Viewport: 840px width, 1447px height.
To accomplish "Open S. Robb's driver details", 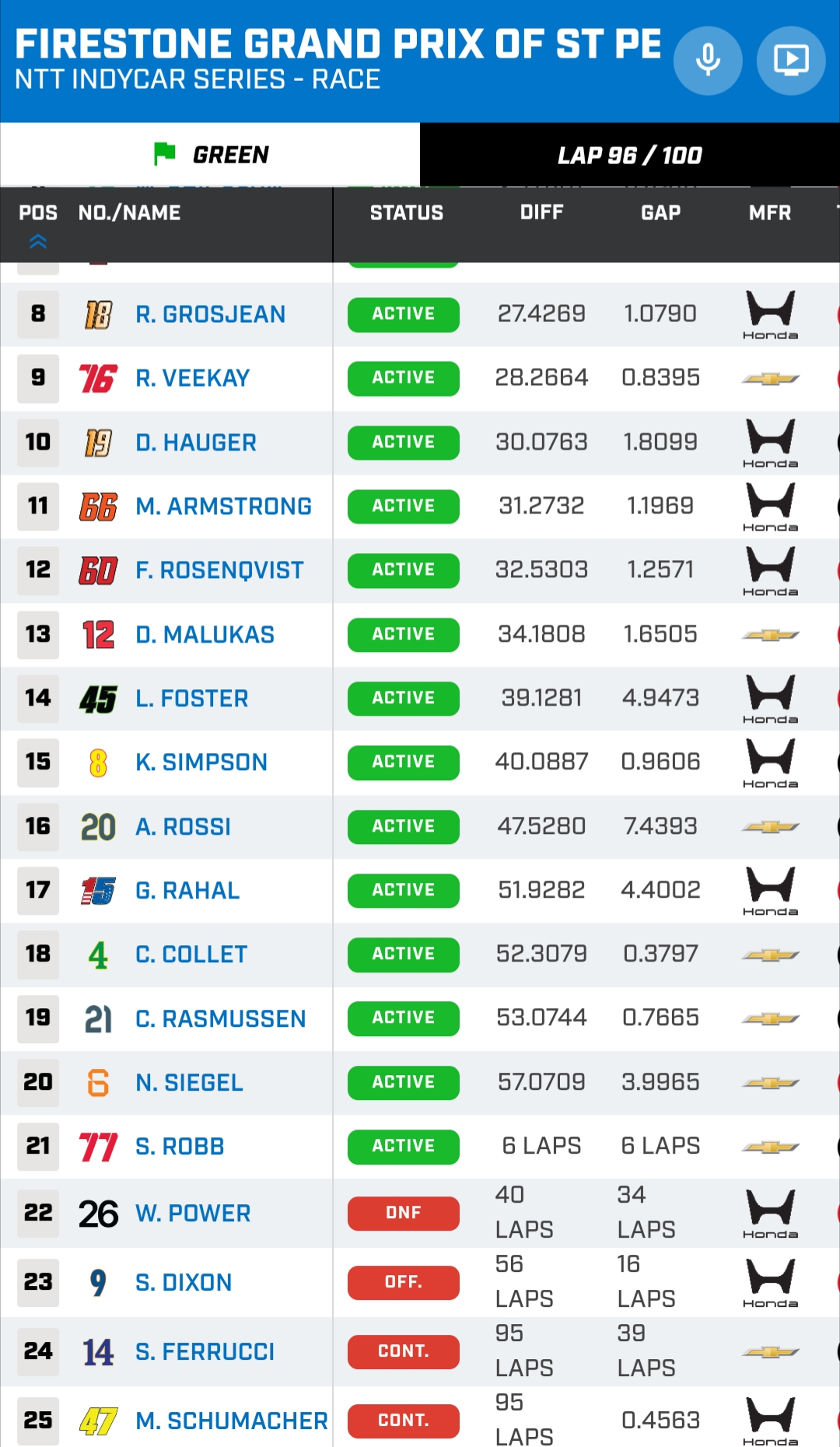I will (x=180, y=1147).
